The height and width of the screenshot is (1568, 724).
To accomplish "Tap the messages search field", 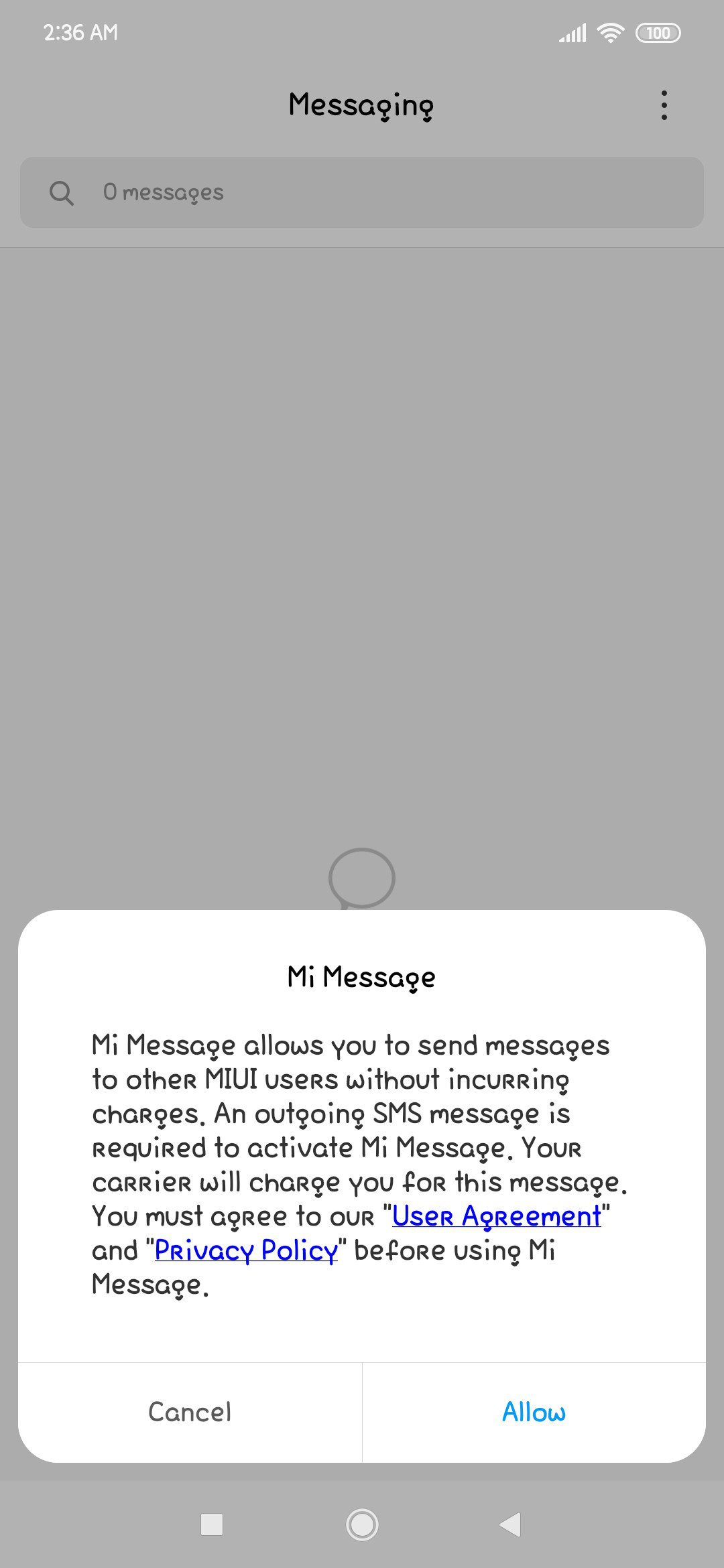I will tap(362, 192).
